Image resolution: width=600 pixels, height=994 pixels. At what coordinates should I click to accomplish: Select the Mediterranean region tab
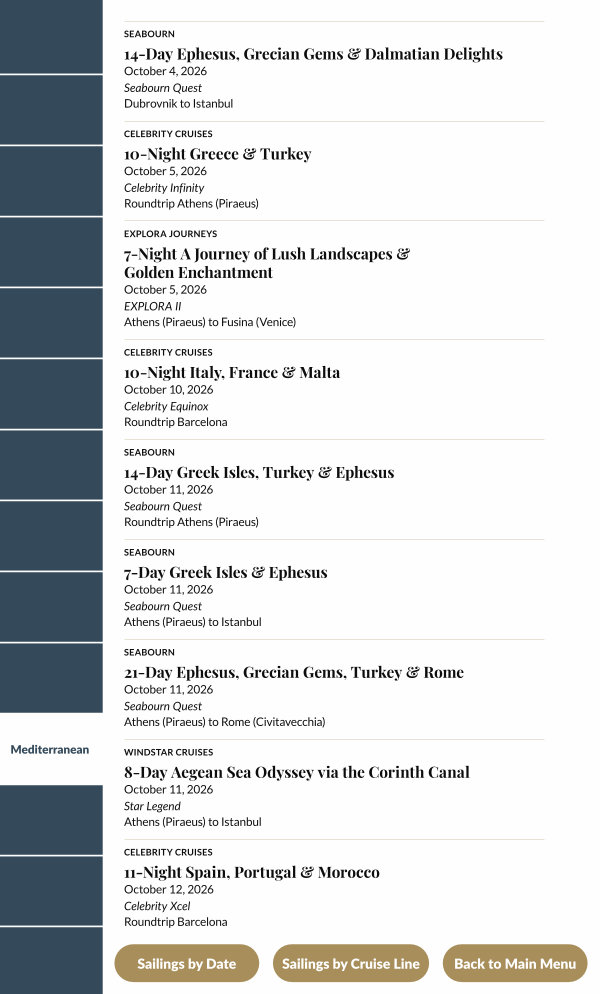pos(50,749)
